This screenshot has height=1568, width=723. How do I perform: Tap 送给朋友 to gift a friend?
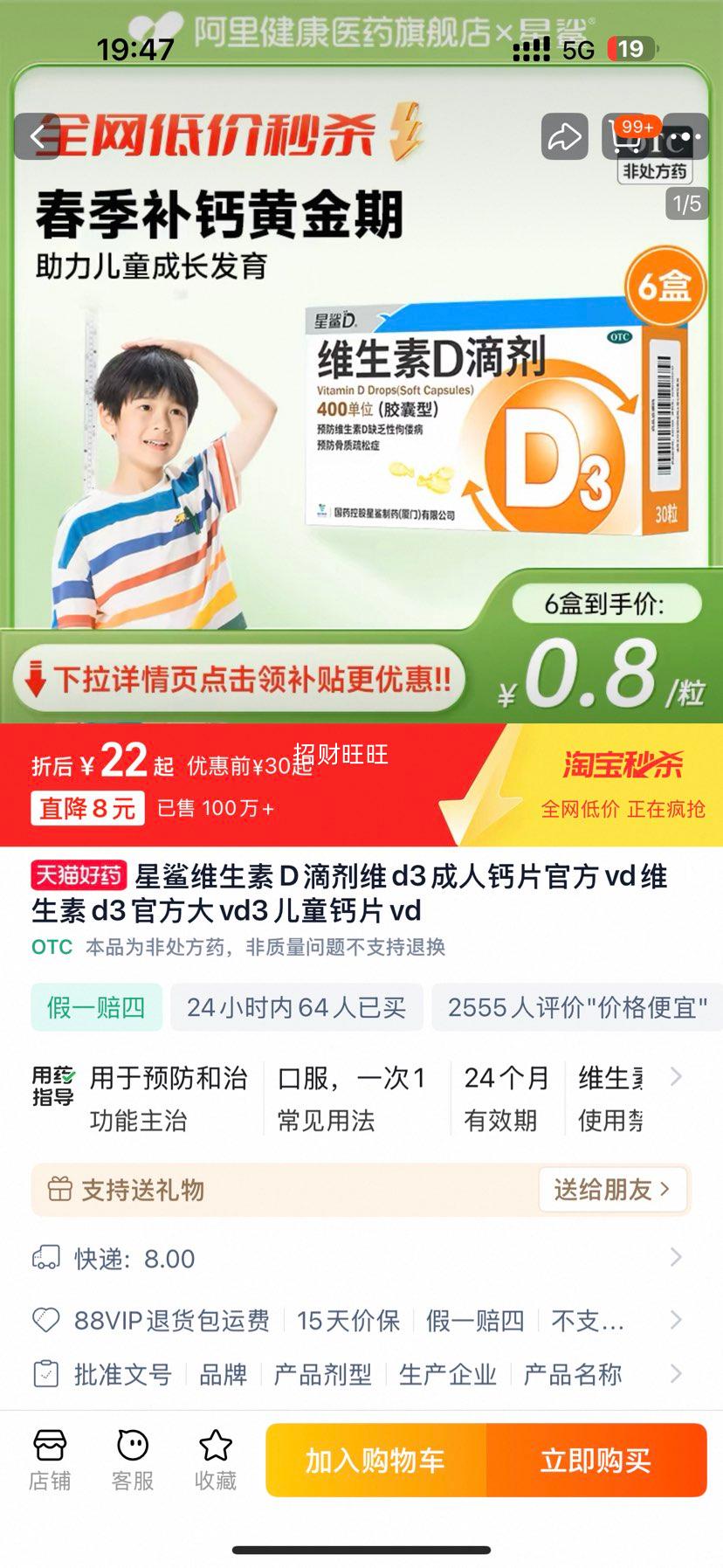(612, 1190)
